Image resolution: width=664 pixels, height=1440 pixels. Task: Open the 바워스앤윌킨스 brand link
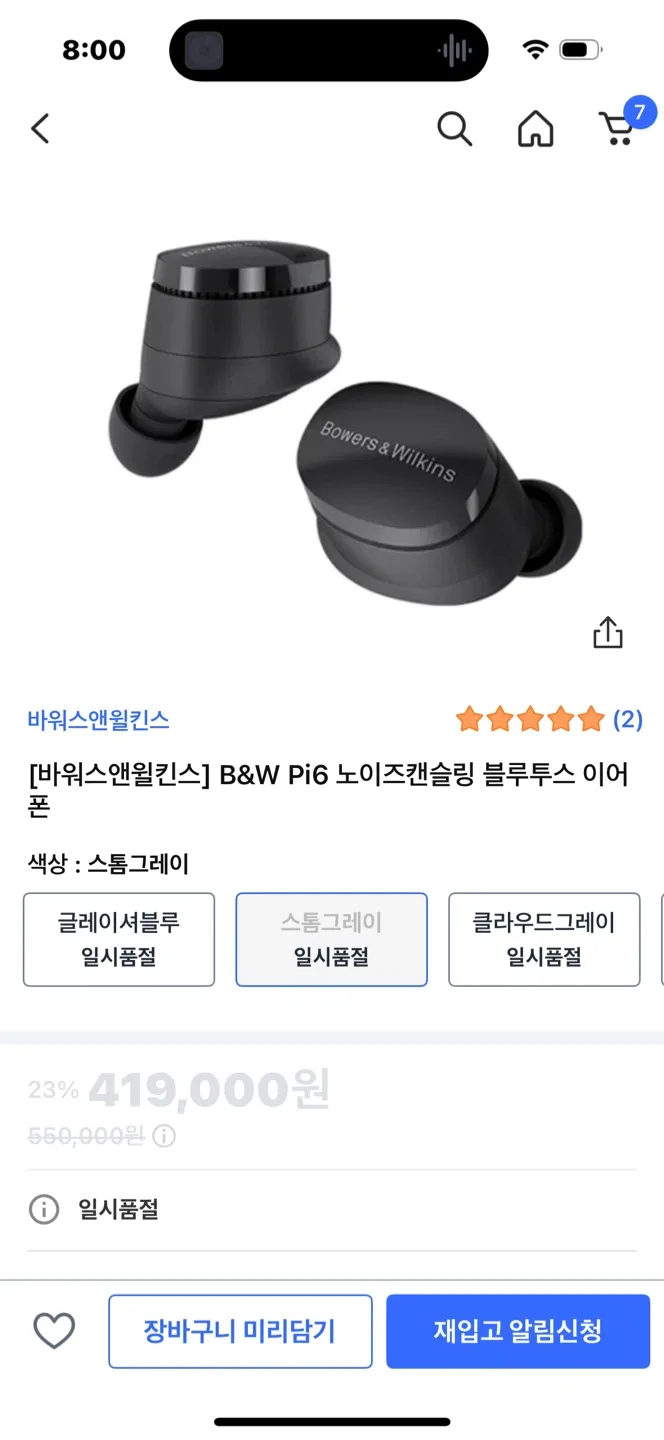tap(98, 719)
